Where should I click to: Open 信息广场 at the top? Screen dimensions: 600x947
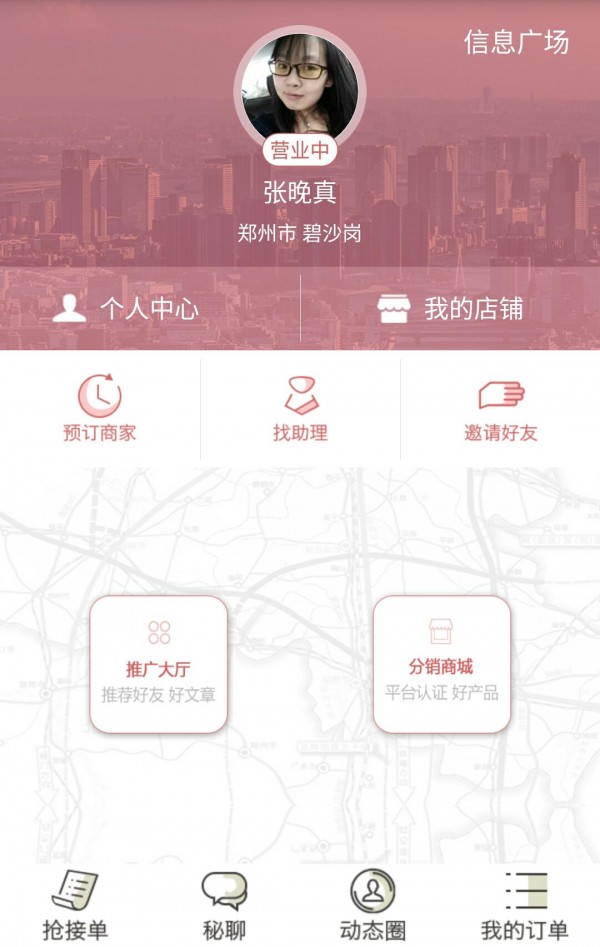516,42
